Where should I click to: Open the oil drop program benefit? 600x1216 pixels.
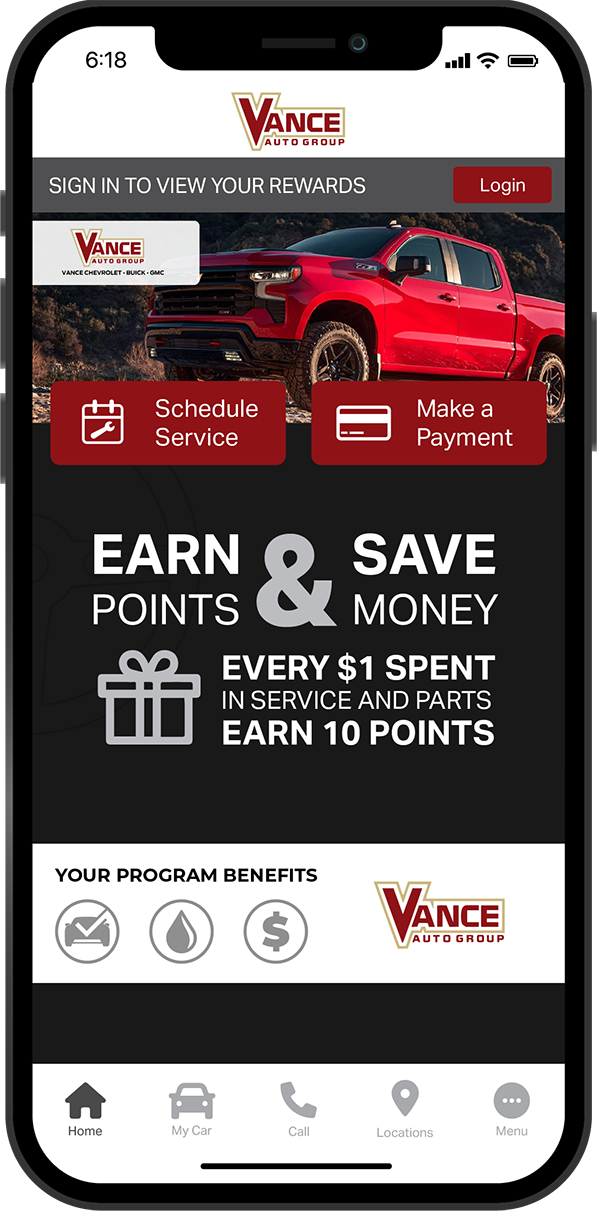click(181, 931)
